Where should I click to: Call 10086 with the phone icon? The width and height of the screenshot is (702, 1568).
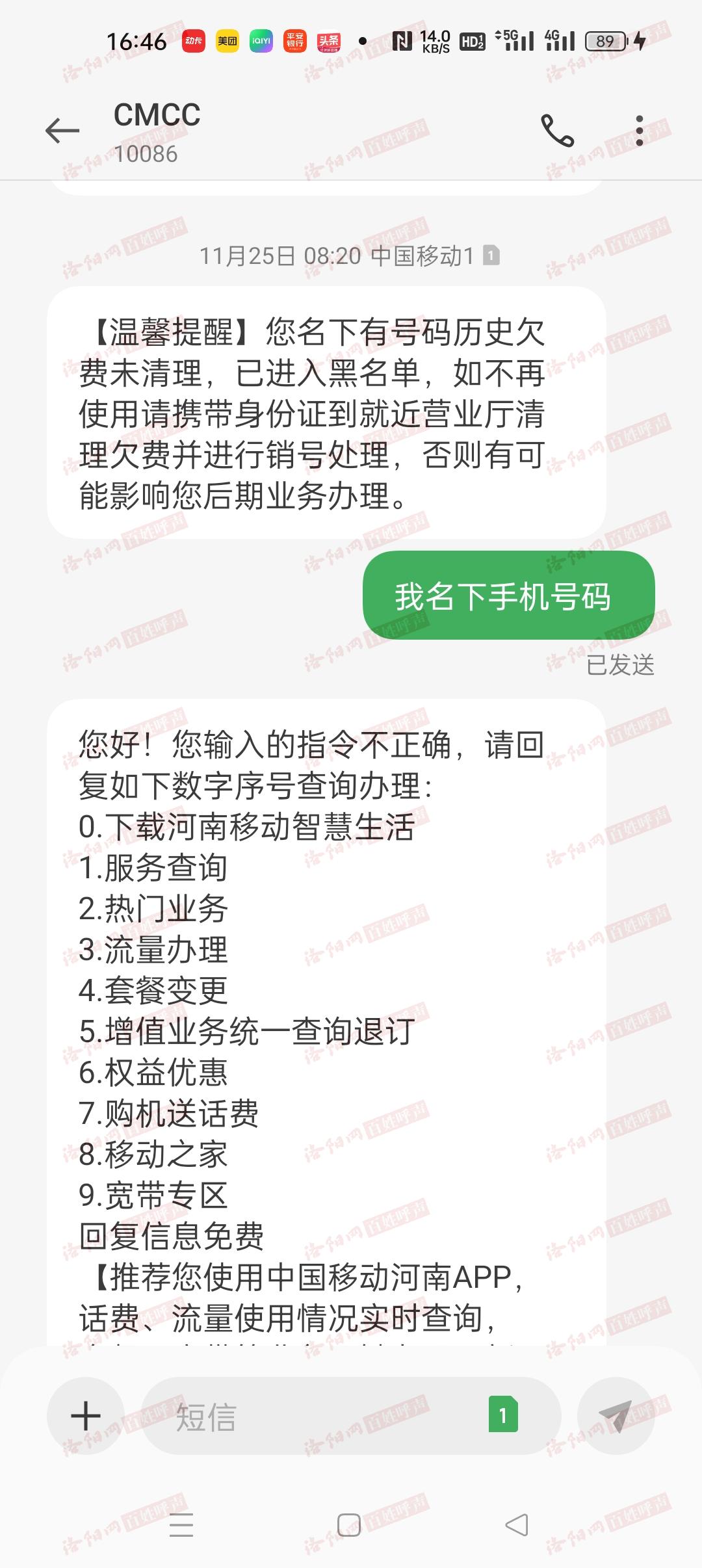(558, 131)
